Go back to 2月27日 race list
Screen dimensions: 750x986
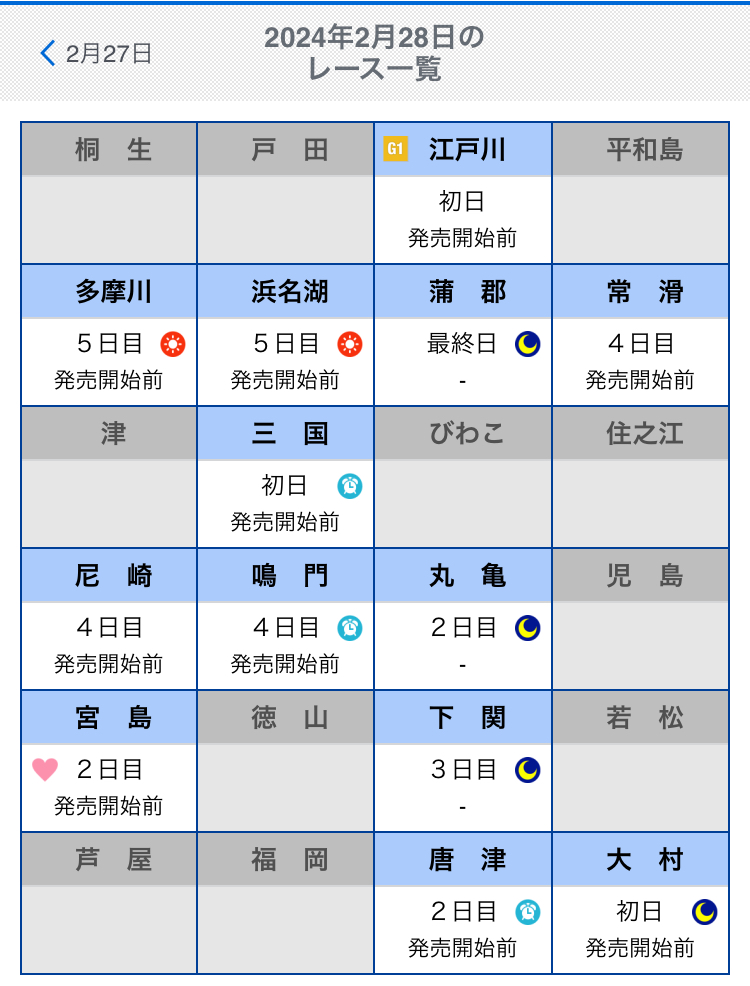(x=97, y=54)
